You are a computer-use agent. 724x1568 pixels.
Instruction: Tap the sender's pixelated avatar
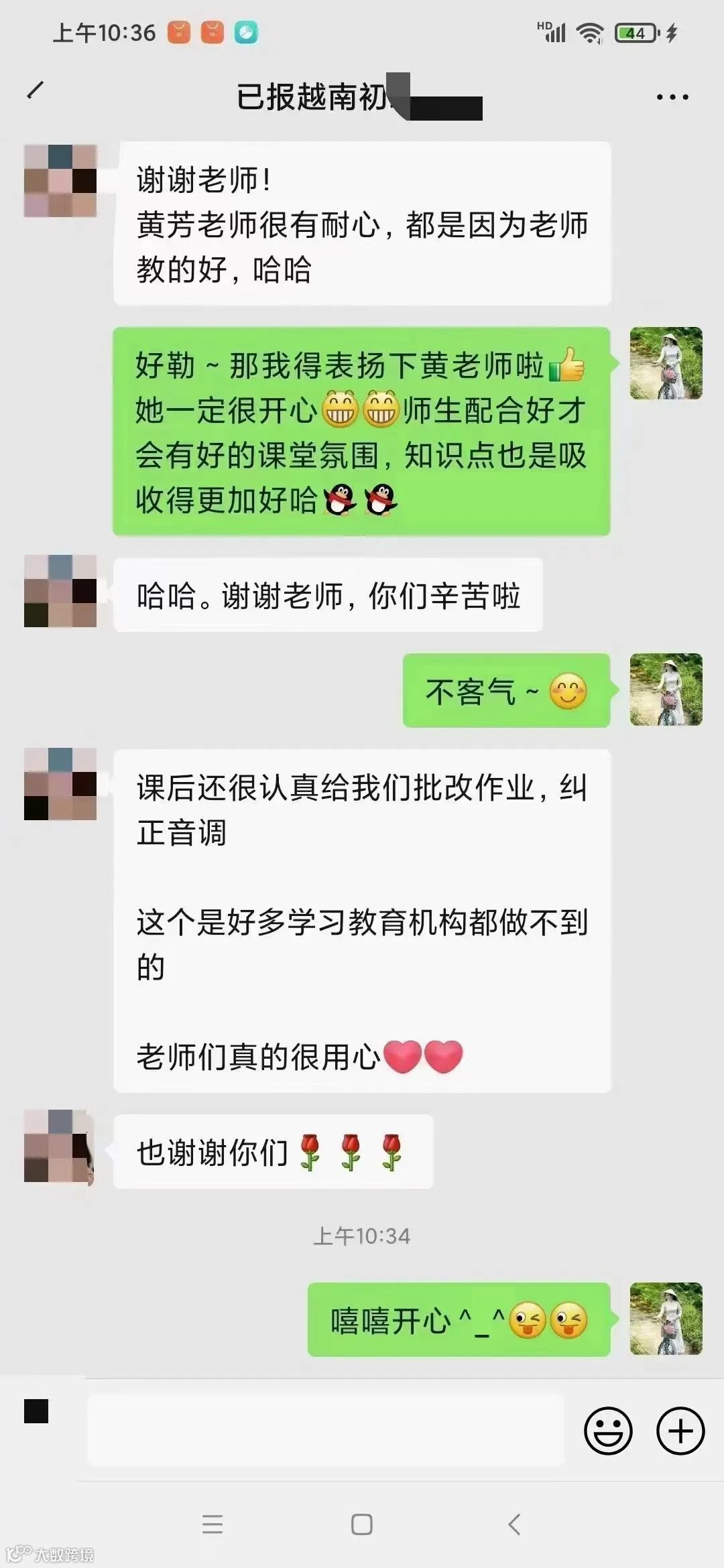[60, 181]
